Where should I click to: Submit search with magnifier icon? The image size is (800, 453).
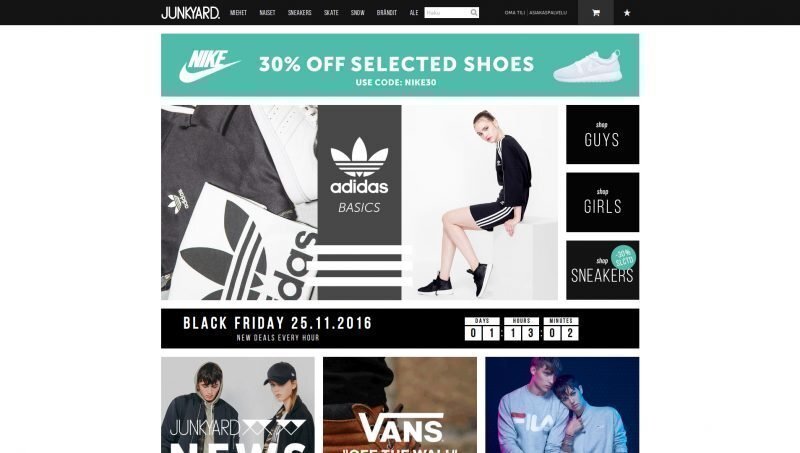474,13
